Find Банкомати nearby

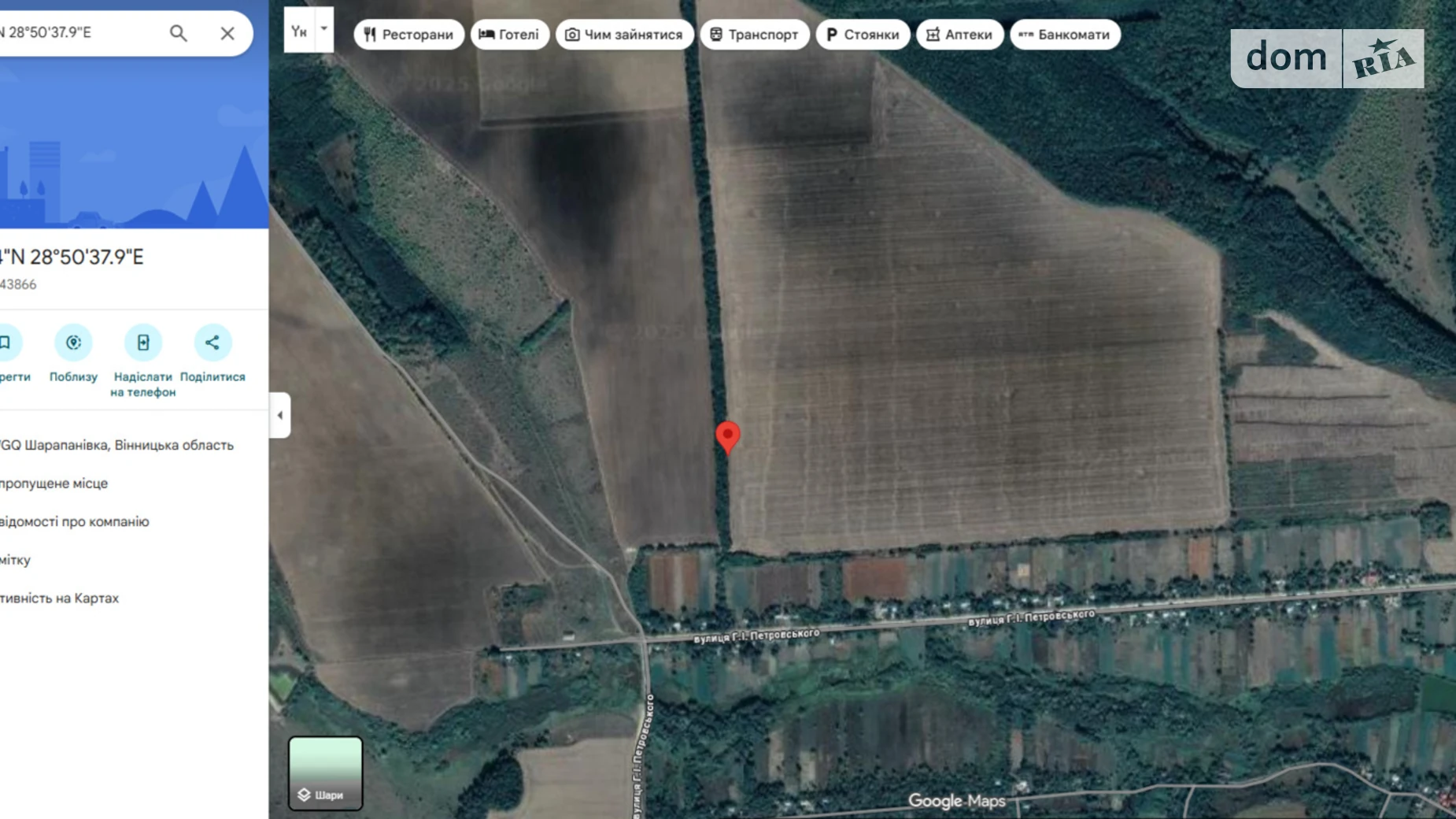(1064, 35)
